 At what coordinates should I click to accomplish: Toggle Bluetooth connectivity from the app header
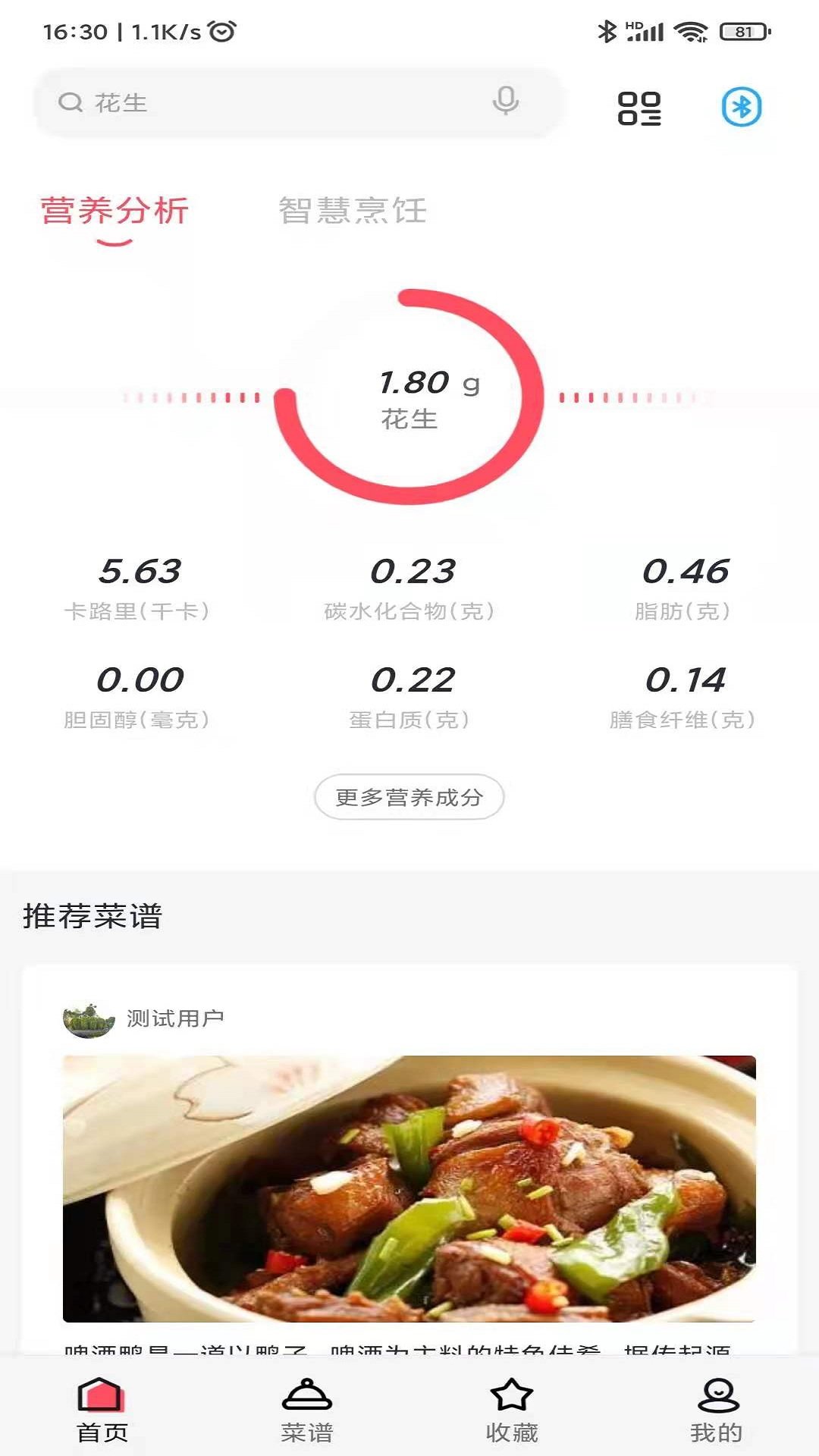point(742,108)
